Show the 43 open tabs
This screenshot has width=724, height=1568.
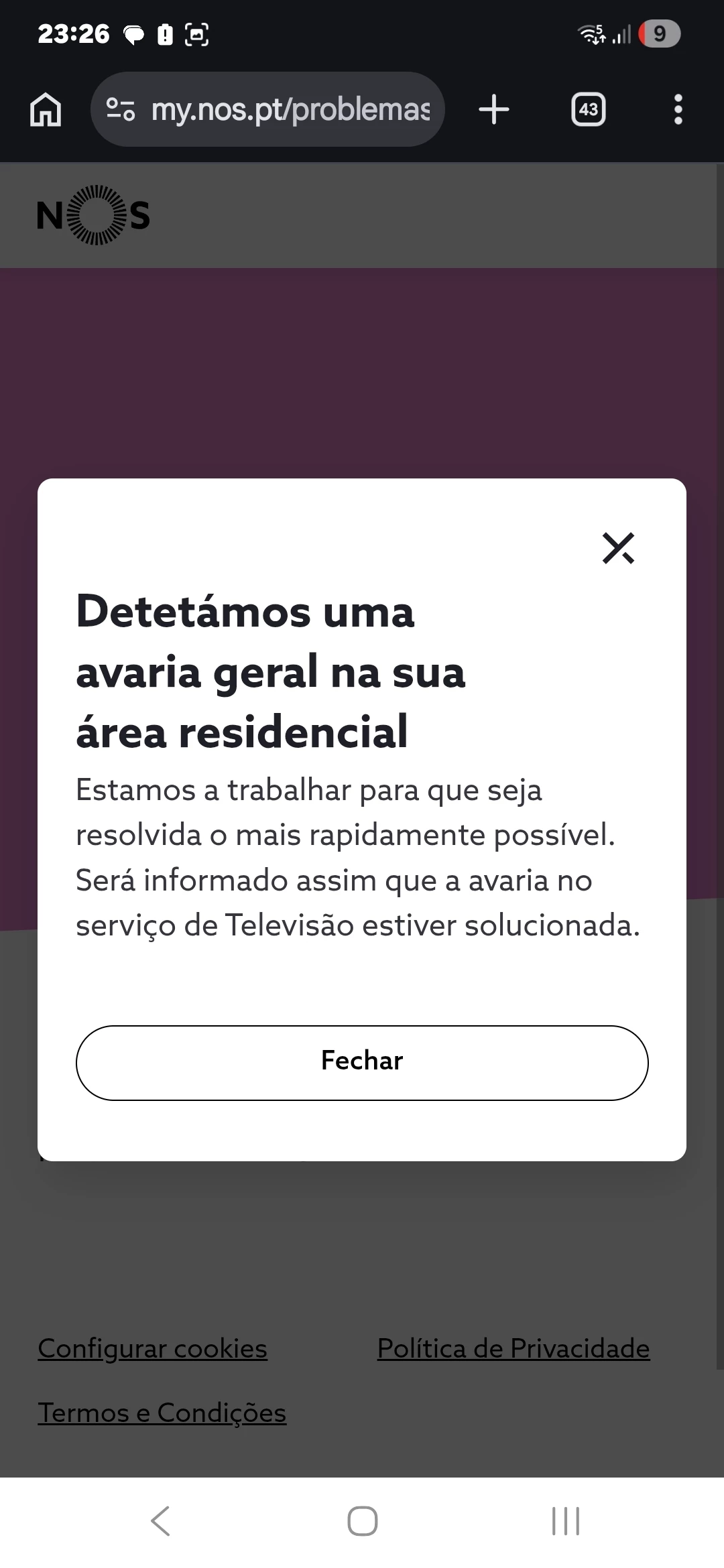pos(588,110)
